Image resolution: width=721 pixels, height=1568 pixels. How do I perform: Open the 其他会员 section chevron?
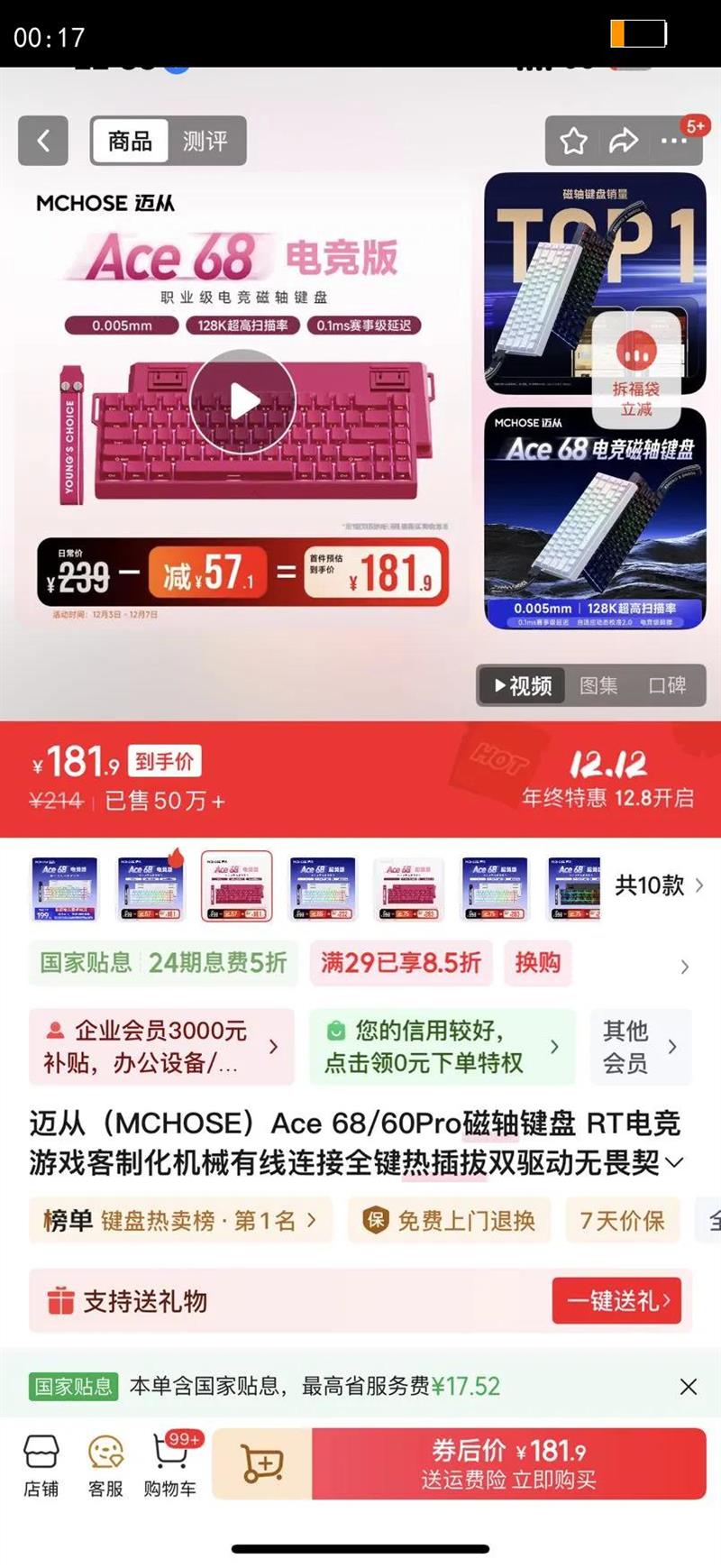pyautogui.click(x=672, y=1047)
